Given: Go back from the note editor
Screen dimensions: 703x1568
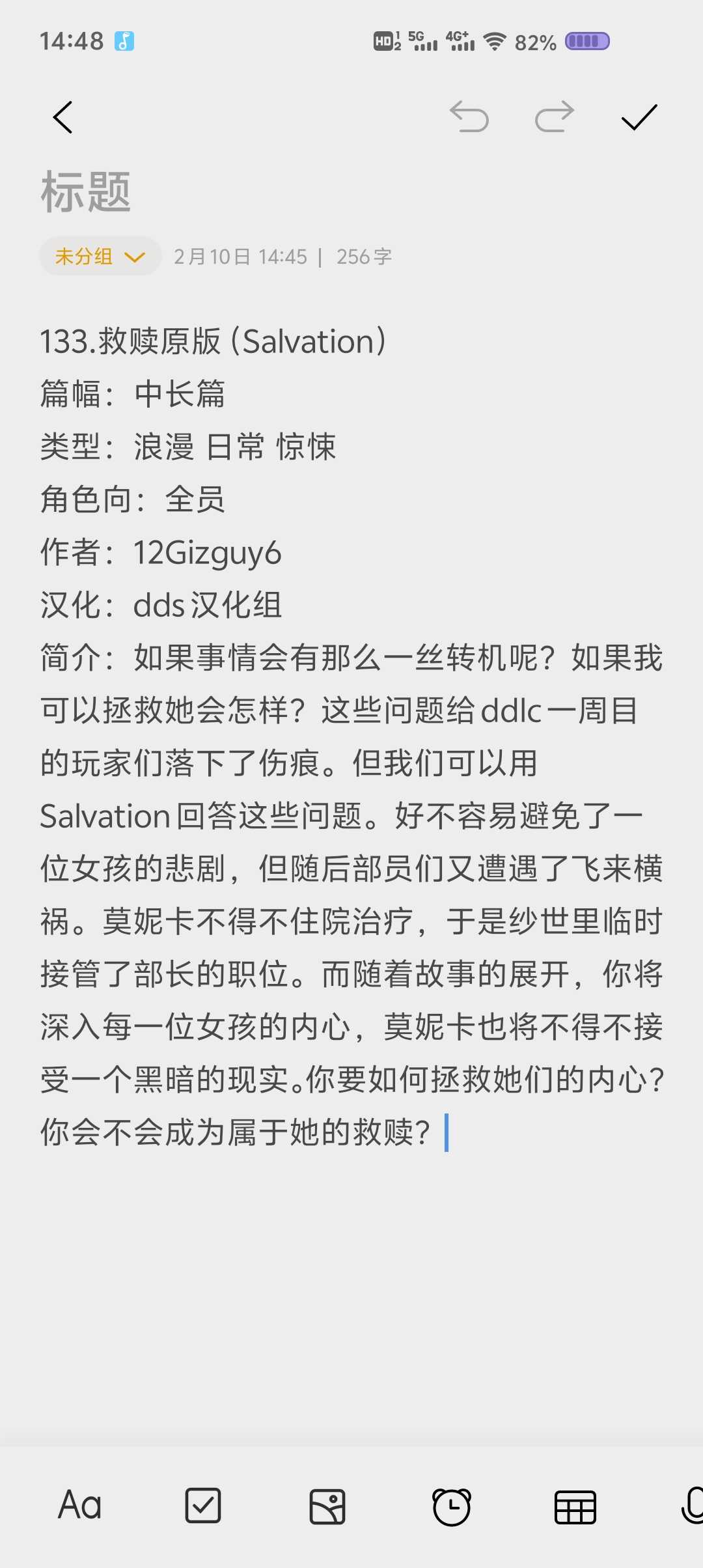Looking at the screenshot, I should pyautogui.click(x=63, y=118).
